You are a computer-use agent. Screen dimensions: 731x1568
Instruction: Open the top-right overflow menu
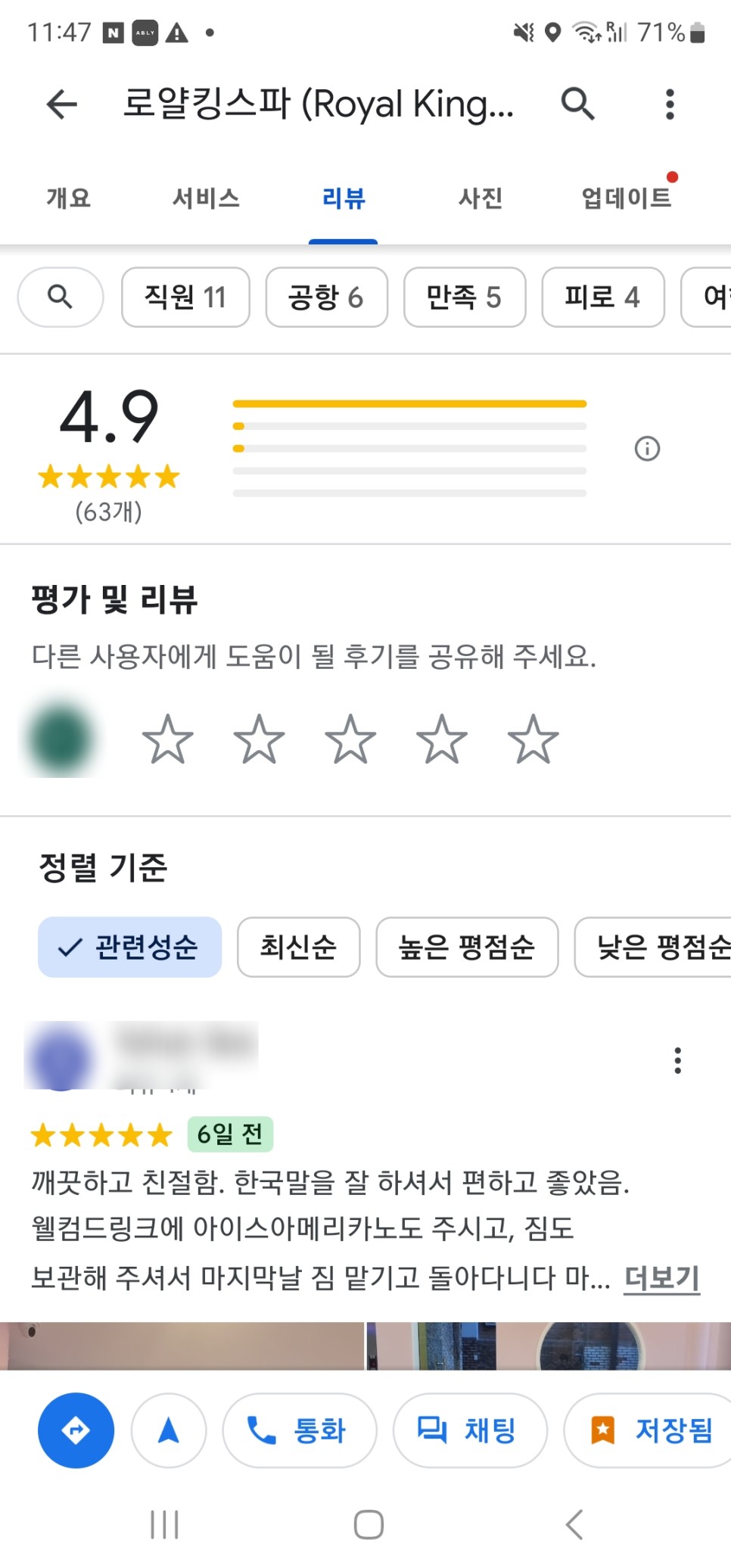(670, 104)
